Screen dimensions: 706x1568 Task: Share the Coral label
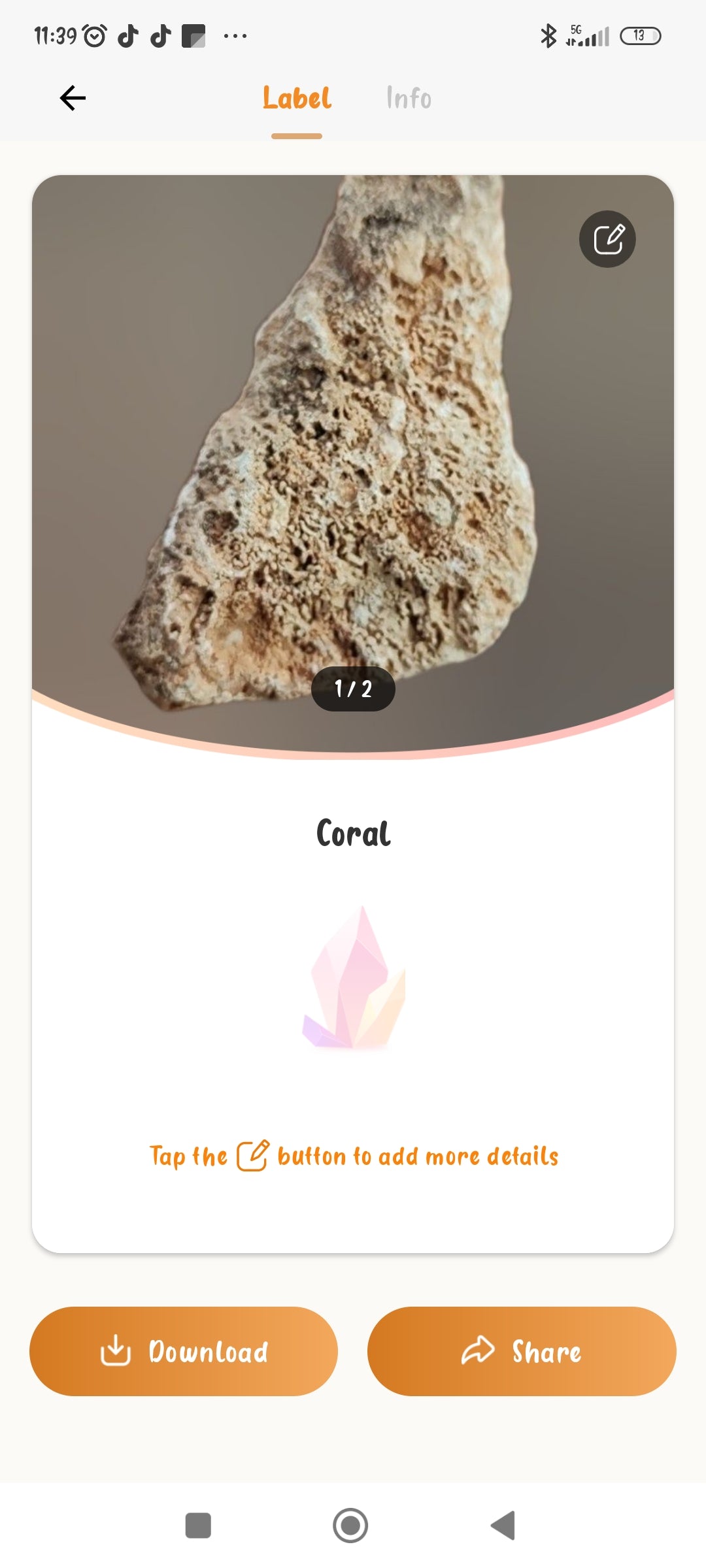click(x=522, y=1351)
